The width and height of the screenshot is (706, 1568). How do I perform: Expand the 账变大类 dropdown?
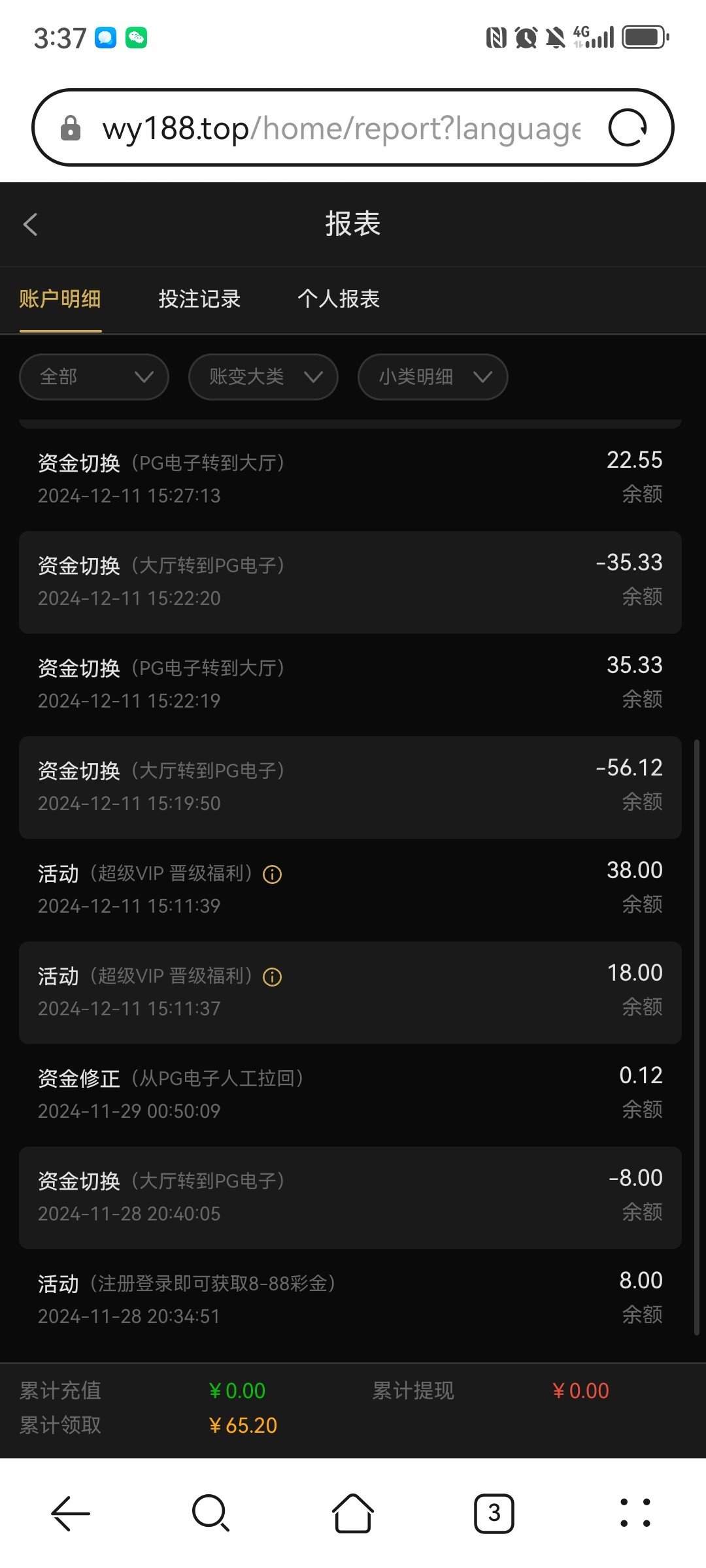pos(263,377)
